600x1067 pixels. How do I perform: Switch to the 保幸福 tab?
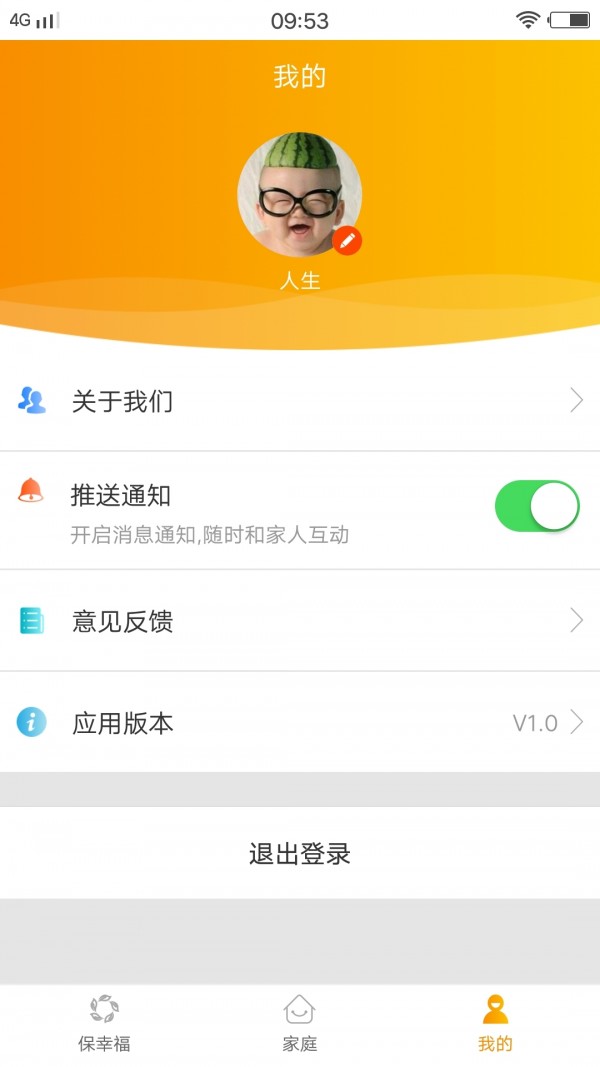coord(104,1024)
